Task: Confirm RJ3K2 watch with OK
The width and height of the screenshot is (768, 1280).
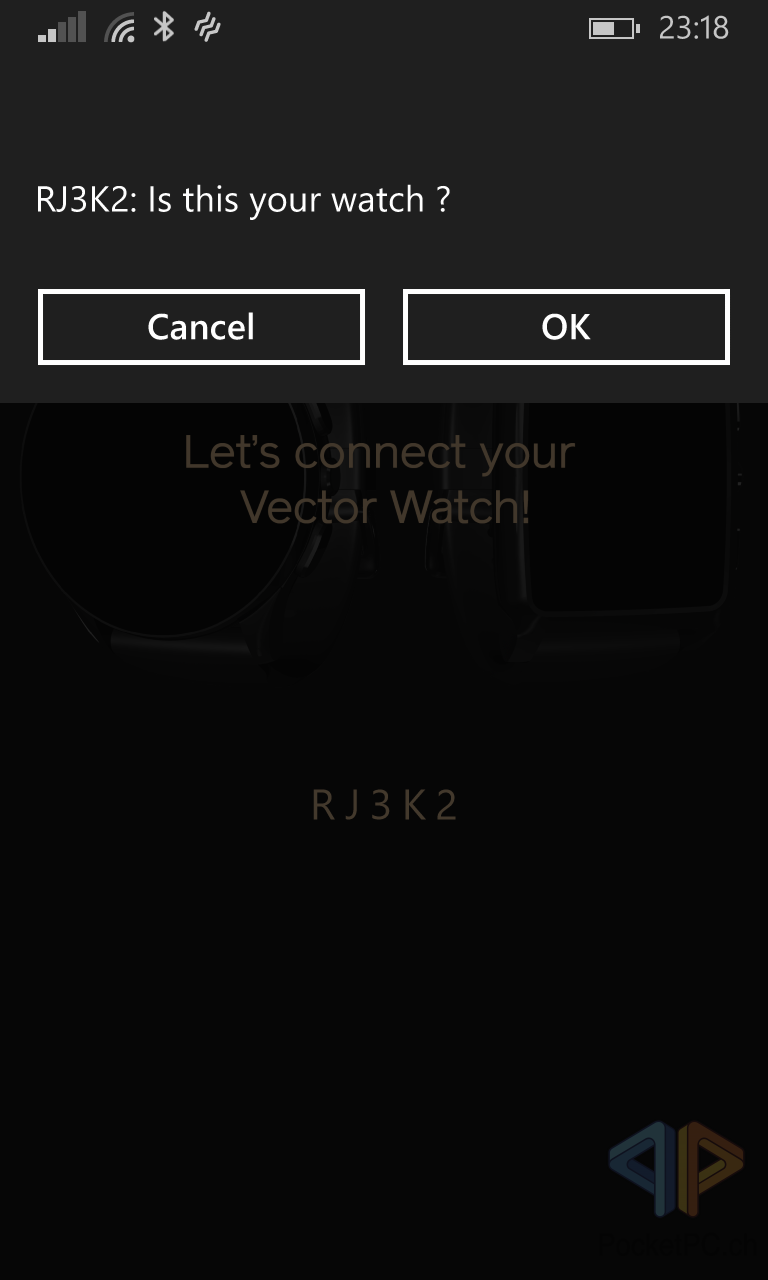Action: pos(566,327)
